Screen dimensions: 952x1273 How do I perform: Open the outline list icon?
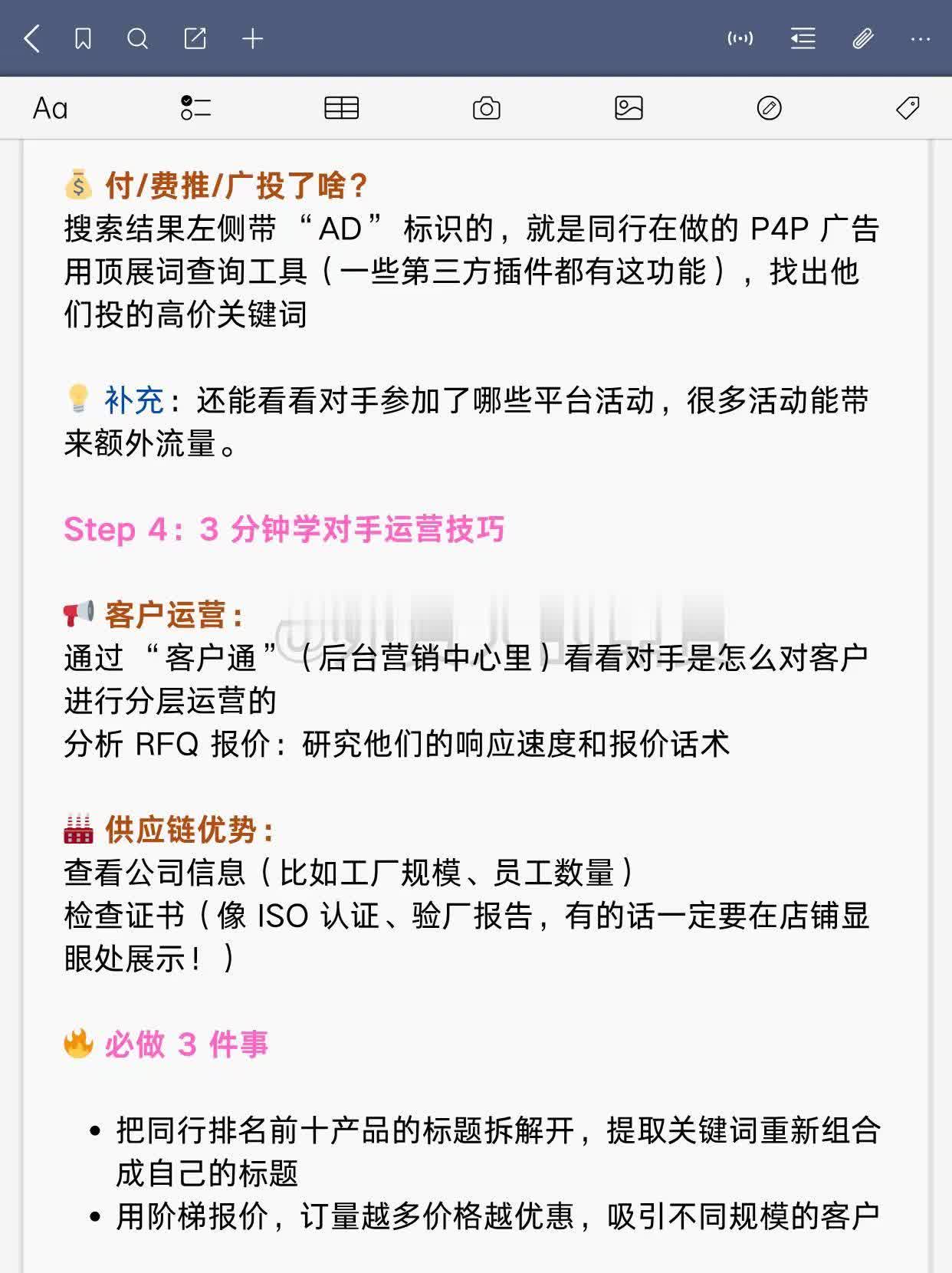click(x=803, y=38)
